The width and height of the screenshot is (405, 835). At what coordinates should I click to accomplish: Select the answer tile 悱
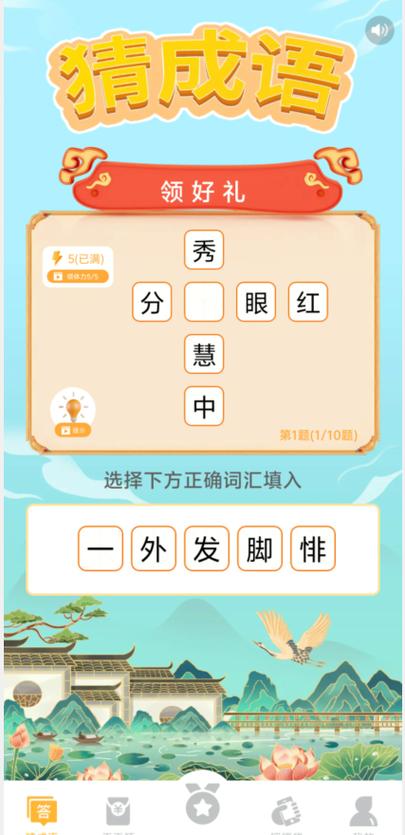313,549
